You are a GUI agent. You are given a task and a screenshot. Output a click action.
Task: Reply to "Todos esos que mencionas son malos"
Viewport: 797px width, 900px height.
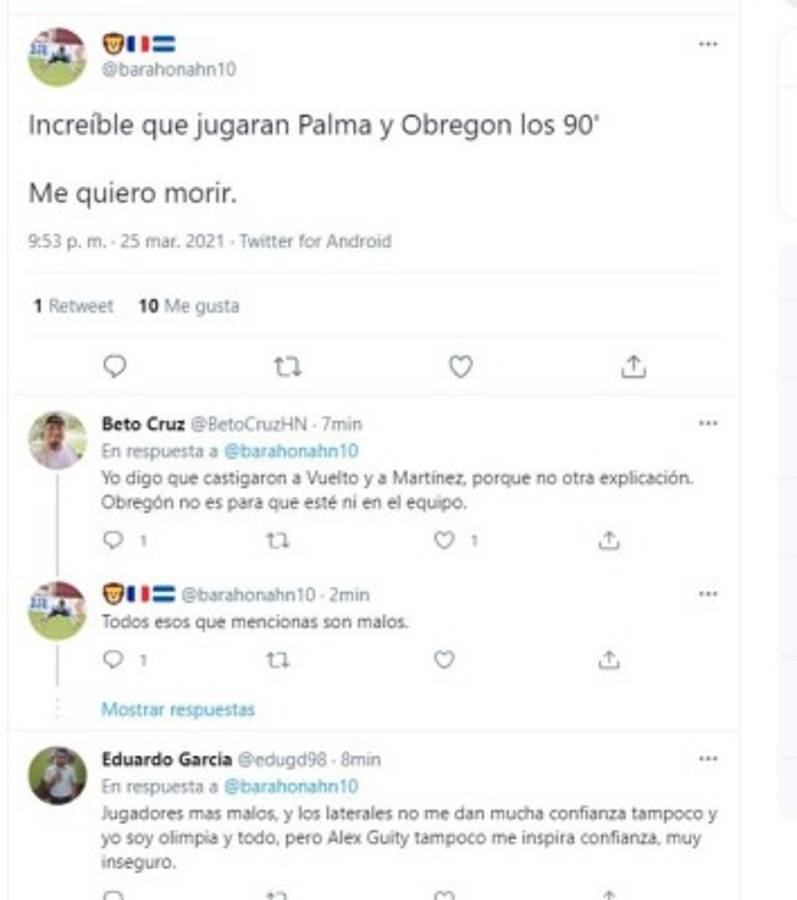113,659
